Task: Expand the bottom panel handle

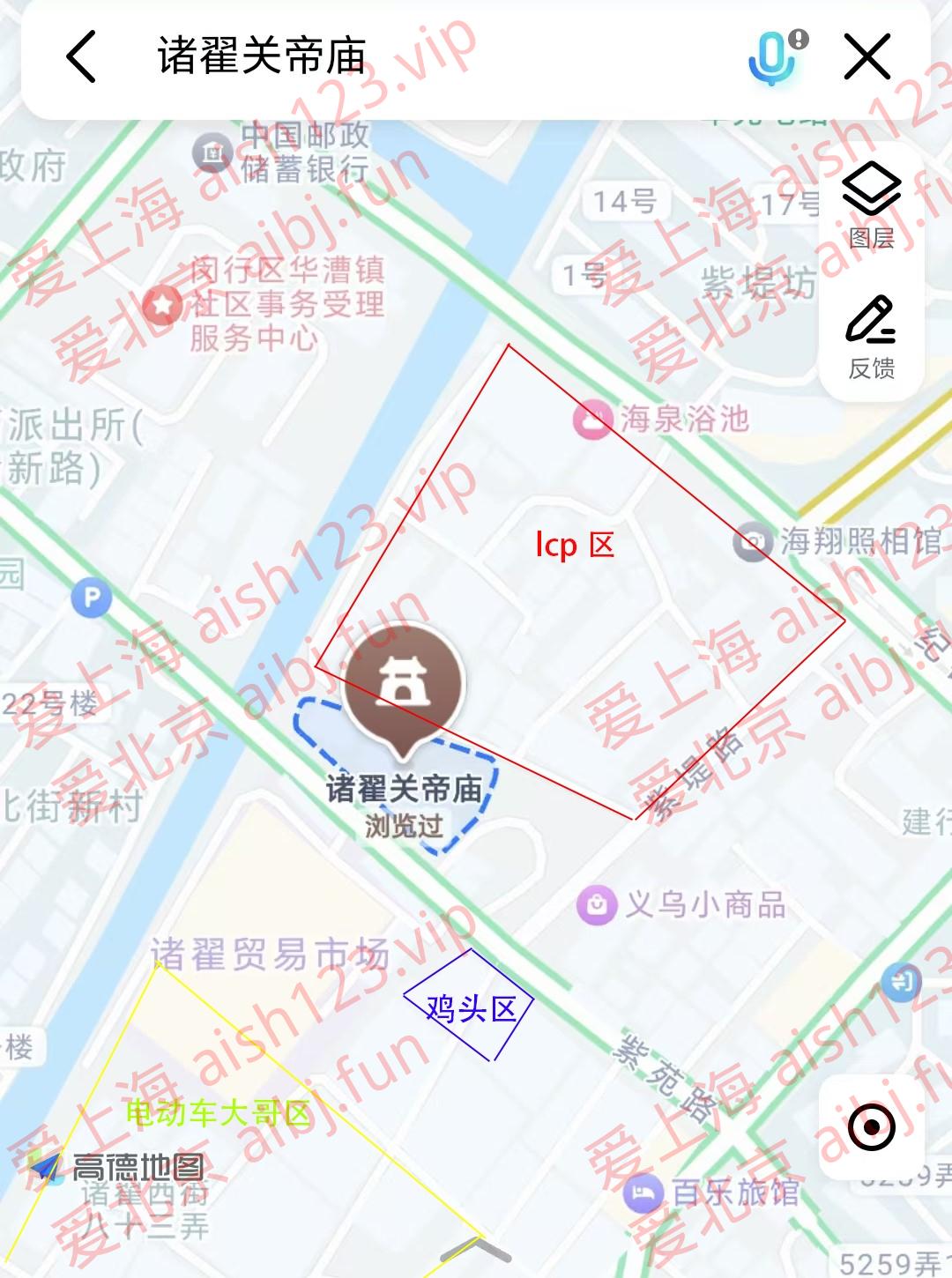Action: pos(476,1248)
